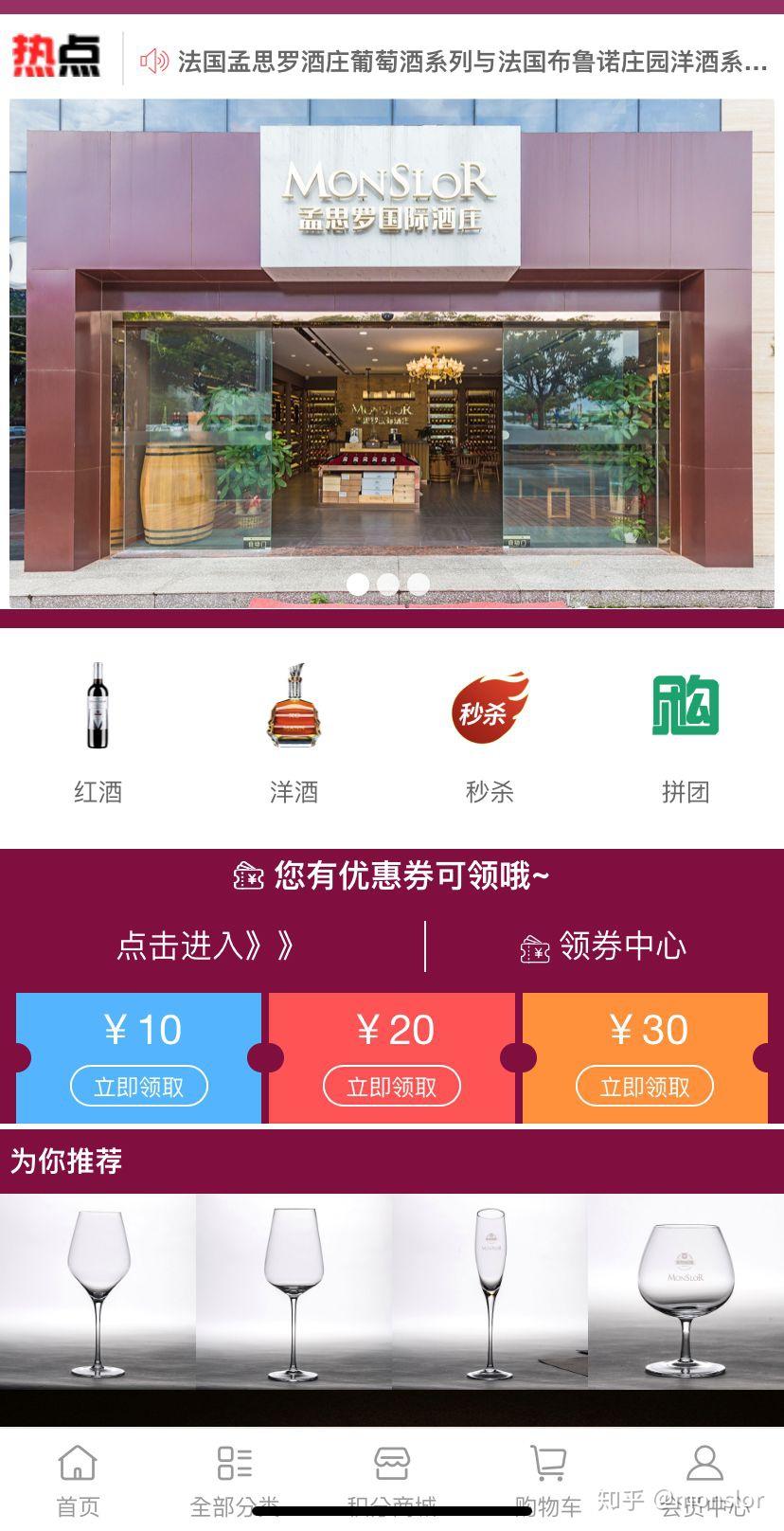
Task: Claim the ¥10 coupon
Action: tap(138, 1086)
